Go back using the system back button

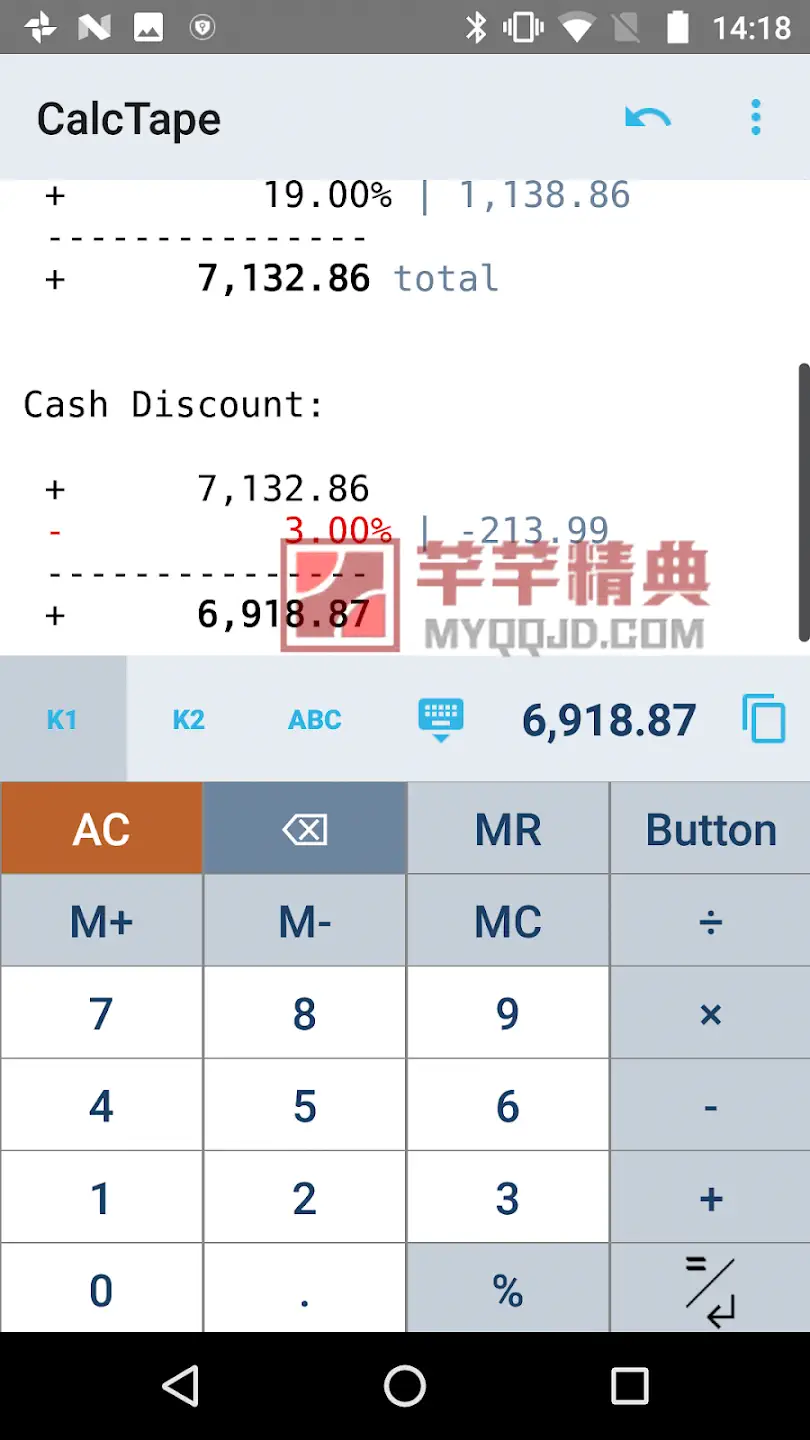point(181,1386)
